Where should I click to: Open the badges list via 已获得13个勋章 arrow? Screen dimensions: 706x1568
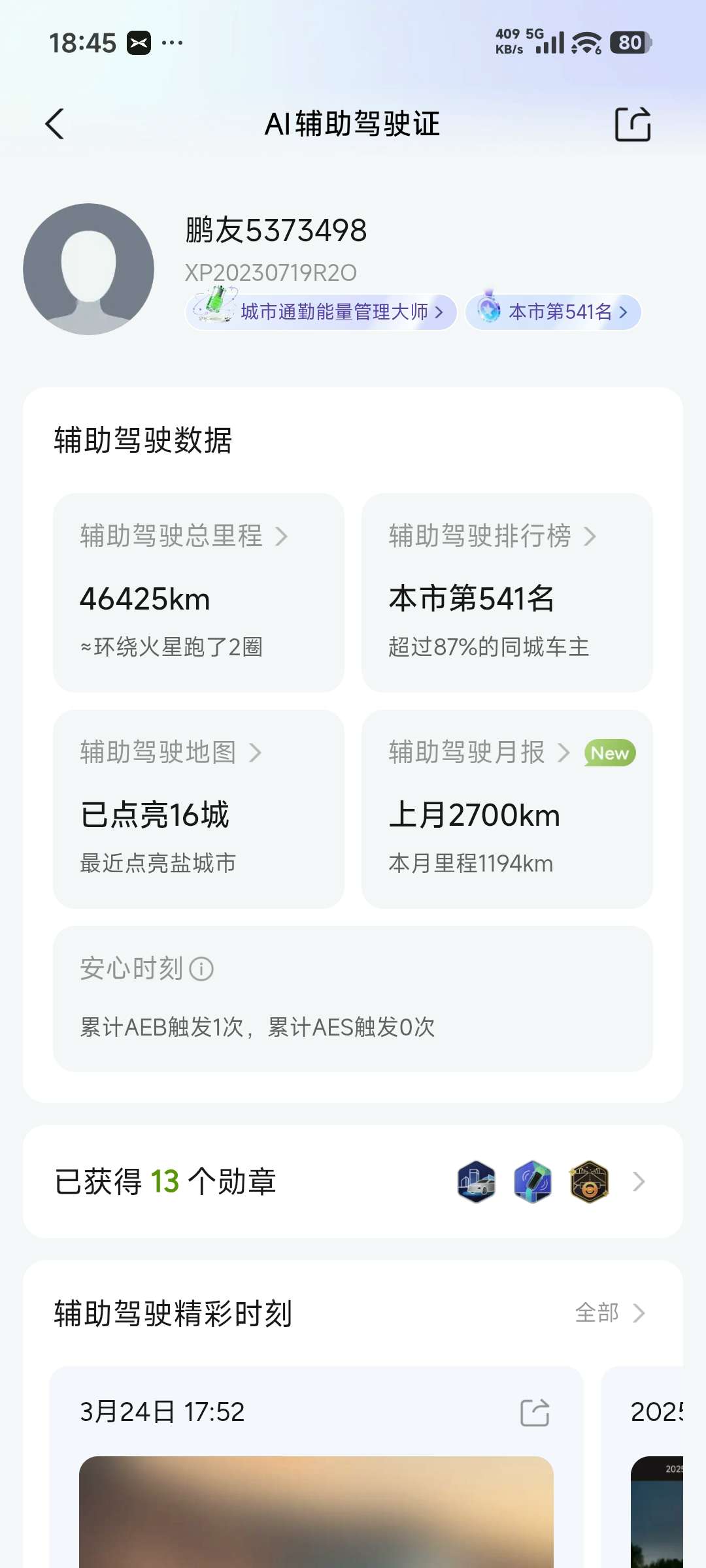coord(637,1182)
